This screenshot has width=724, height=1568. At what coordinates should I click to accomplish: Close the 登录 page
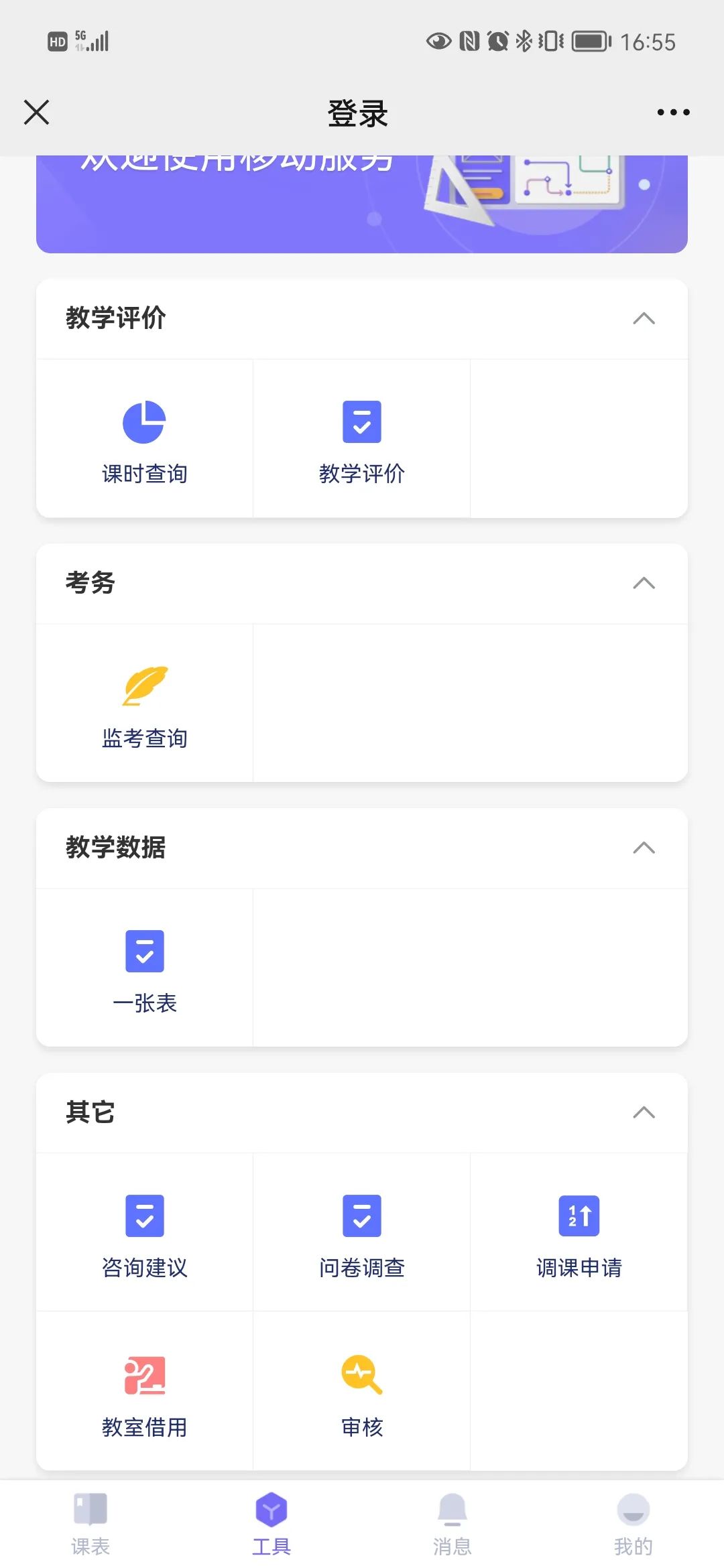[x=37, y=113]
